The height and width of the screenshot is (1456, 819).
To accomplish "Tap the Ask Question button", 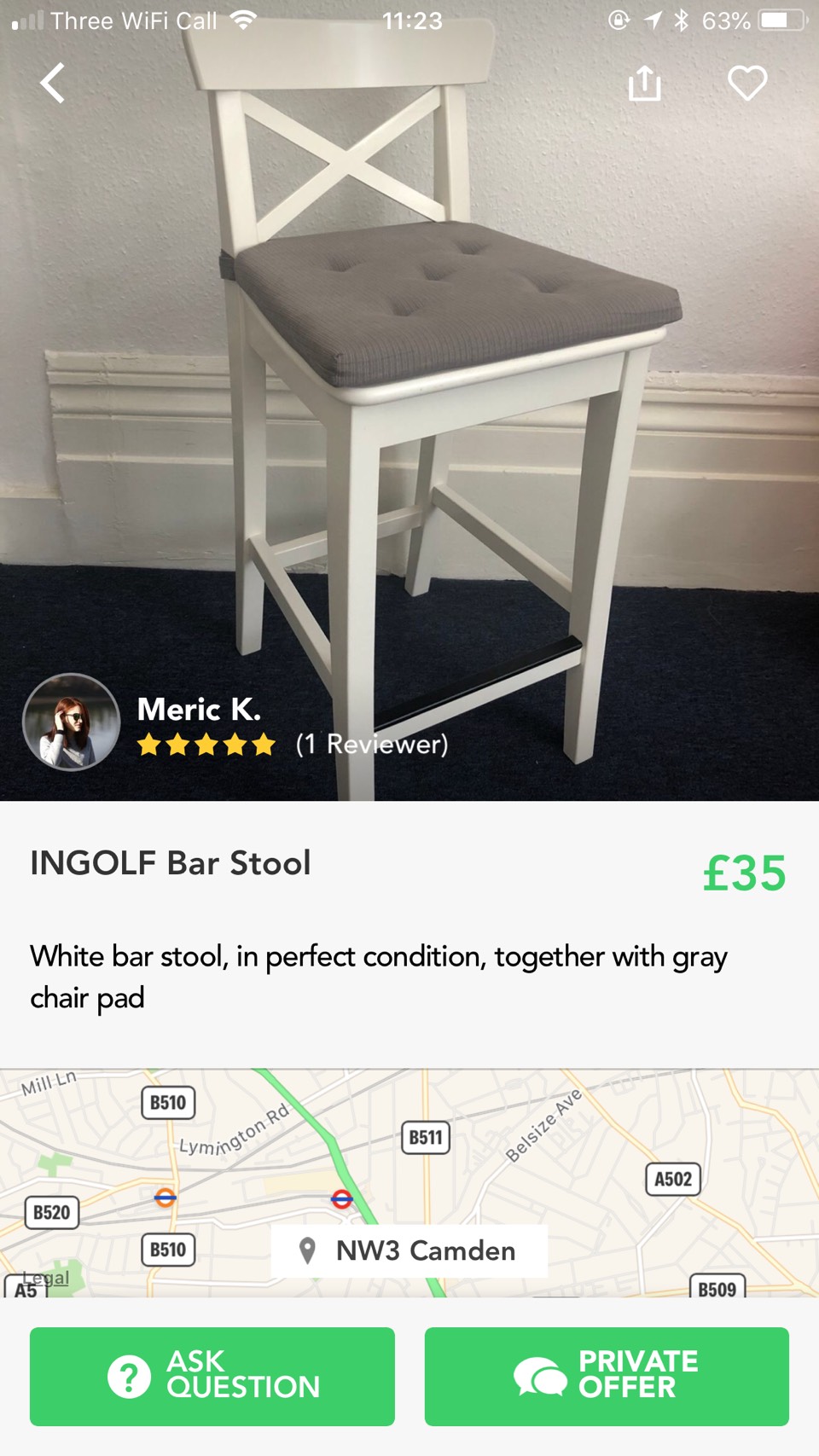I will click(x=212, y=1376).
